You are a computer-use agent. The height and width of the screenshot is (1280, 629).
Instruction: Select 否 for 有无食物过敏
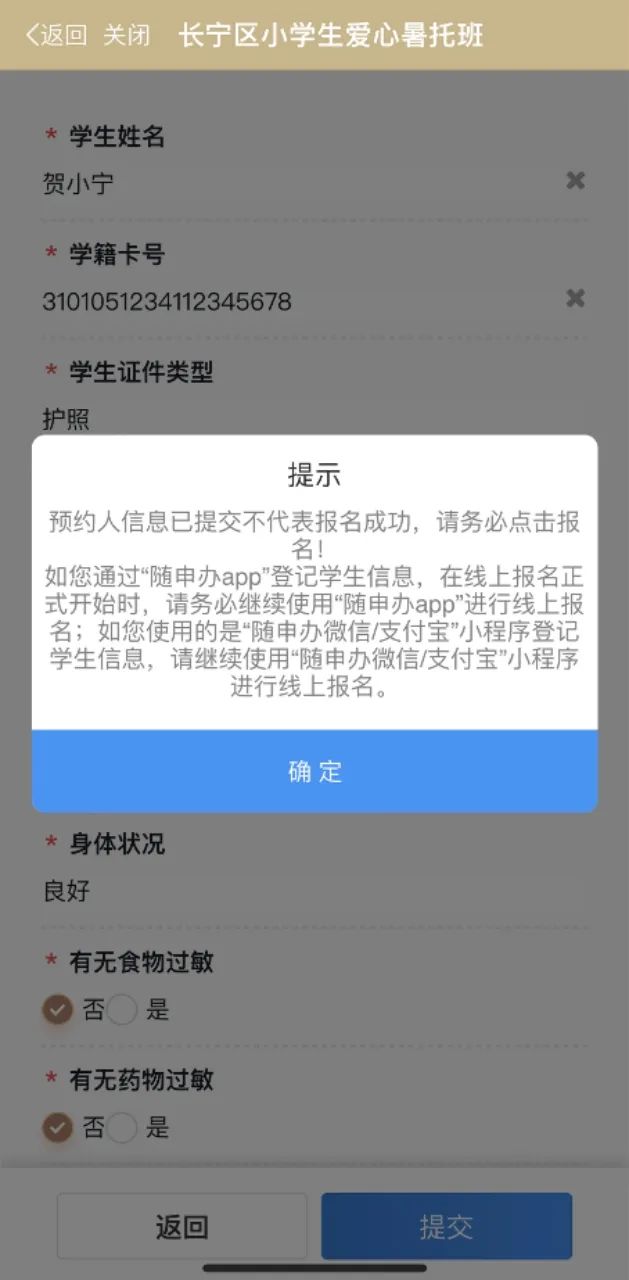tap(58, 1010)
